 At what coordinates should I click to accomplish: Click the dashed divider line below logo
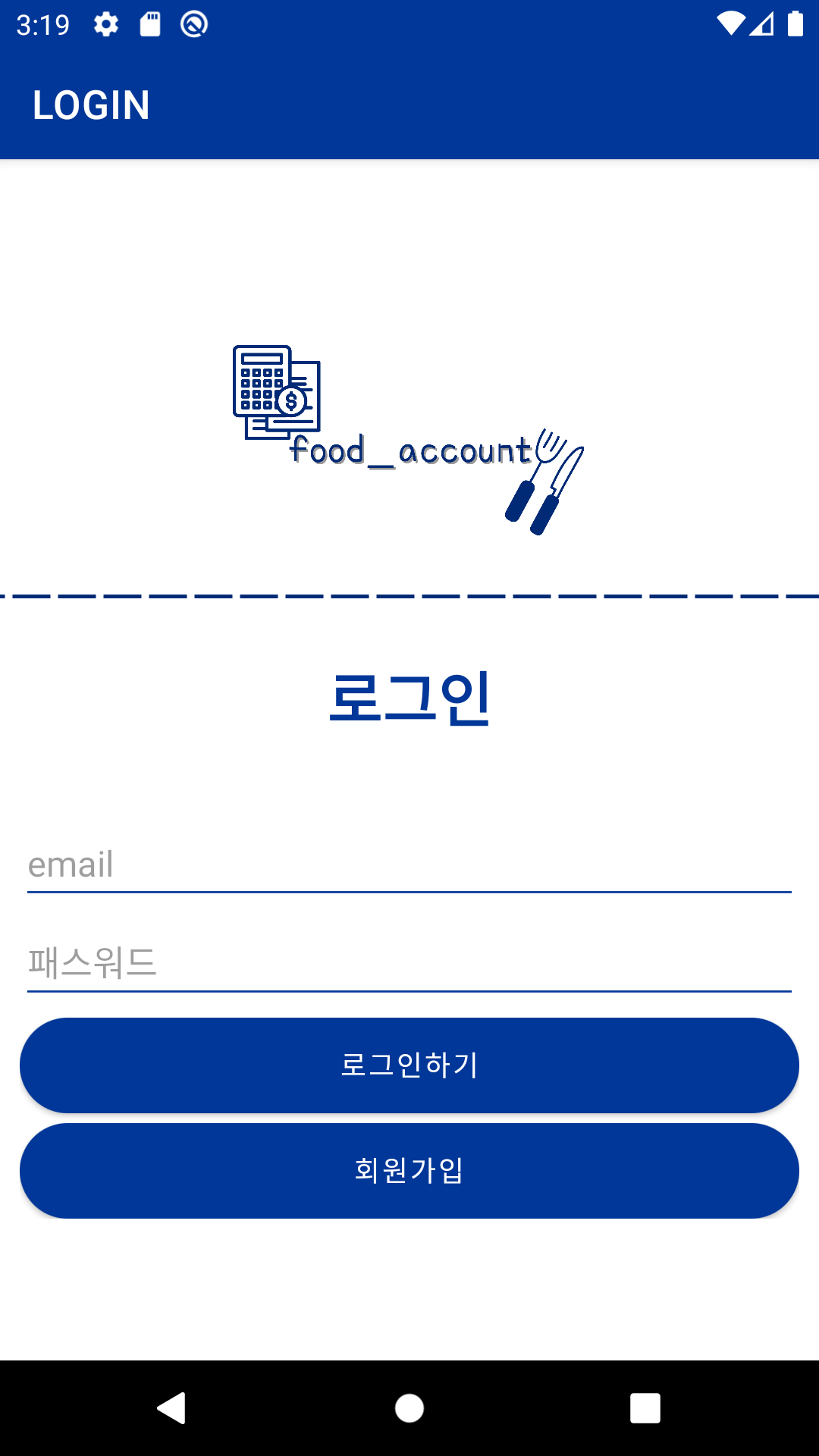[409, 596]
